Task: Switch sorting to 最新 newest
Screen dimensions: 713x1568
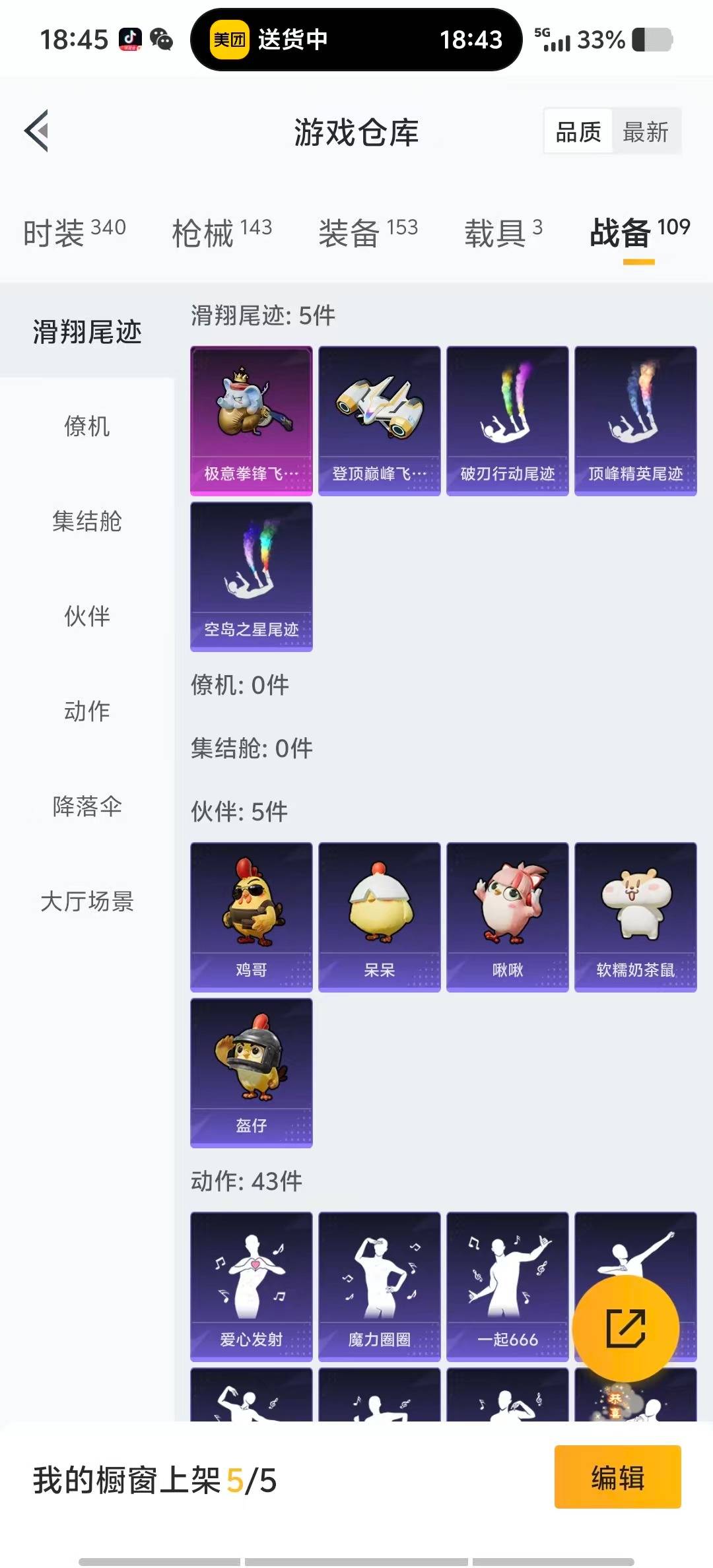Action: (646, 131)
